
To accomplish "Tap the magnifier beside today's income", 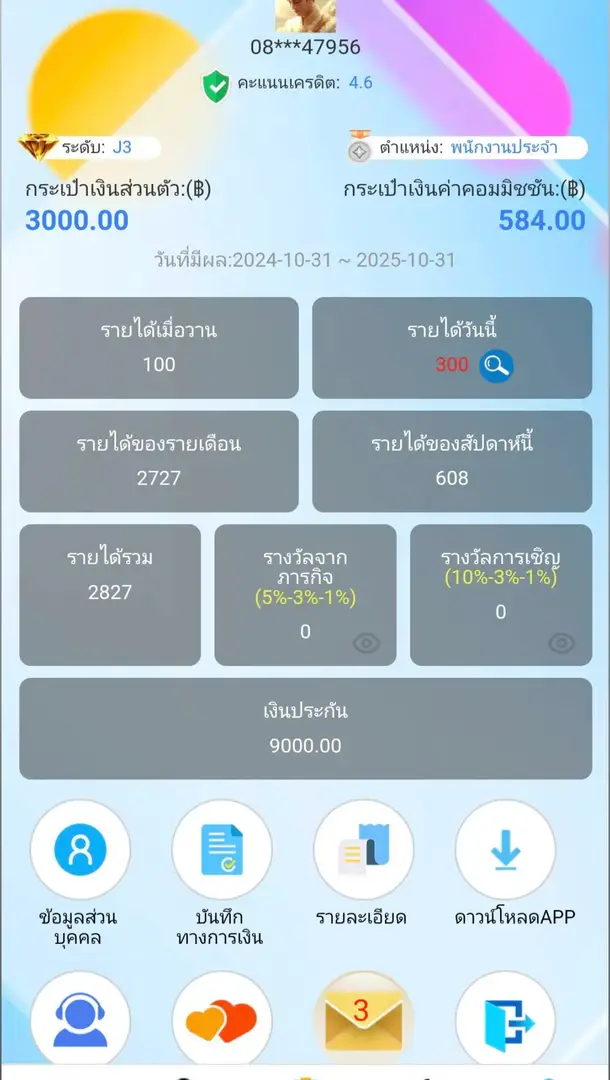I will point(496,366).
